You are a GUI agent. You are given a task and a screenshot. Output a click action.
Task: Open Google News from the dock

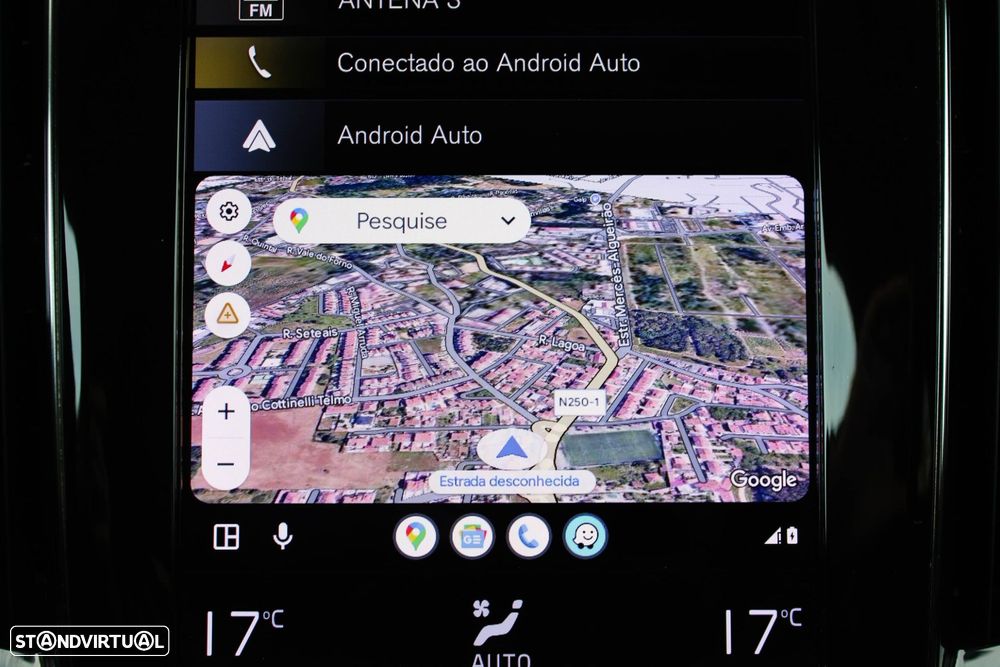tap(472, 537)
